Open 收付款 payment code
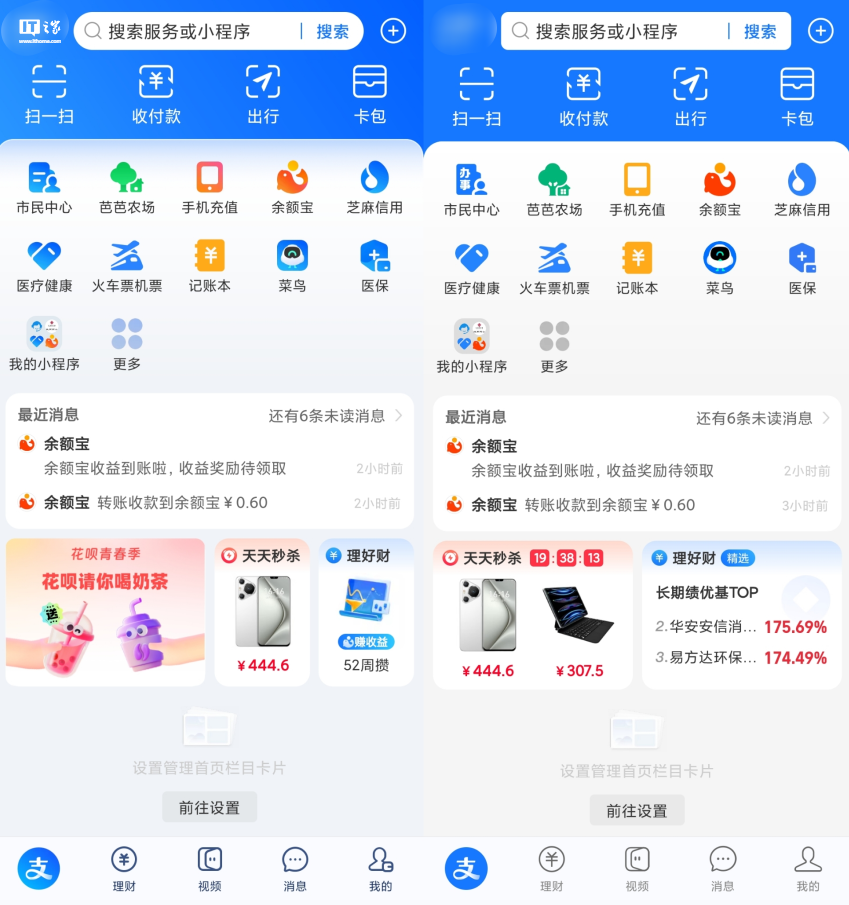849x905 pixels. point(155,95)
